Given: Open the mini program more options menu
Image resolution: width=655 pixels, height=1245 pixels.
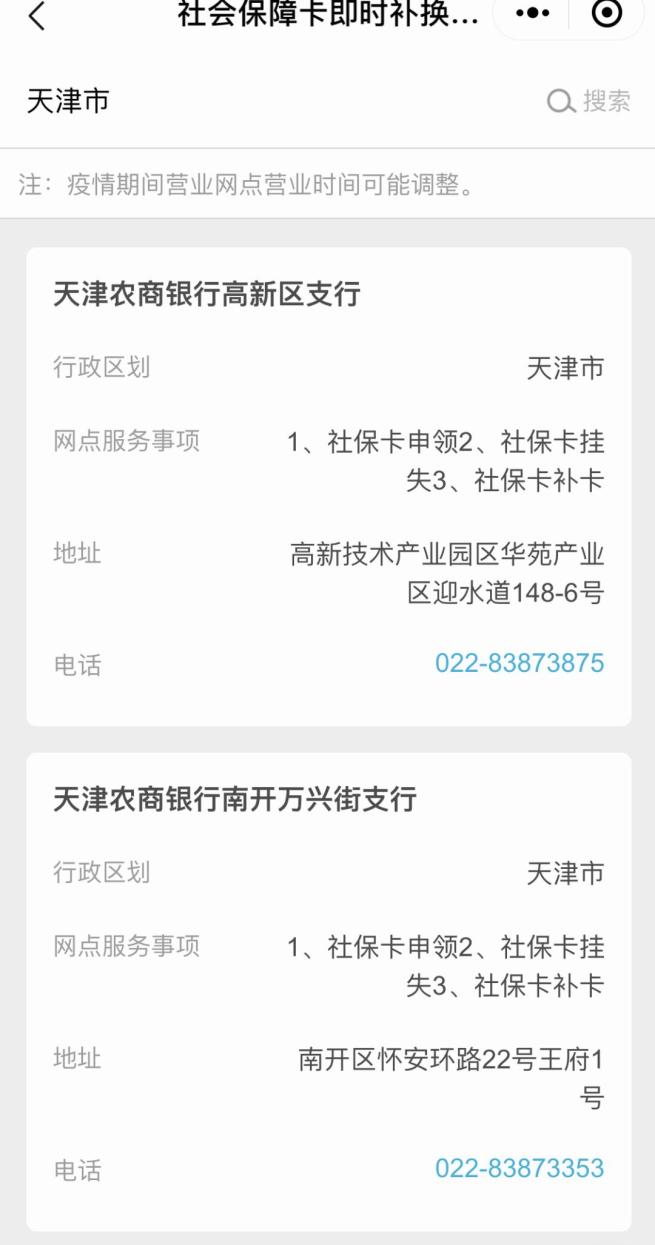Looking at the screenshot, I should (x=532, y=14).
